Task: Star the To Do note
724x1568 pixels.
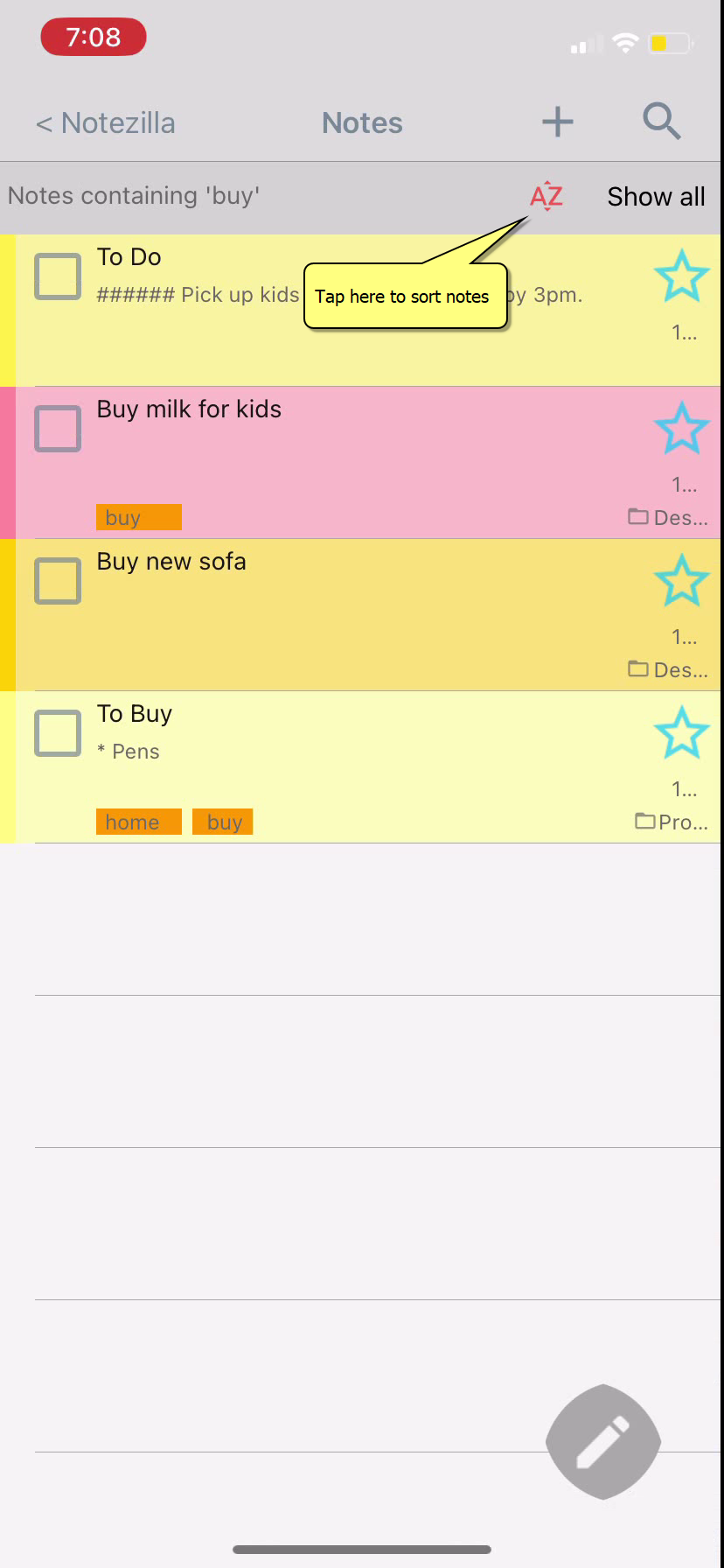Action: click(681, 276)
